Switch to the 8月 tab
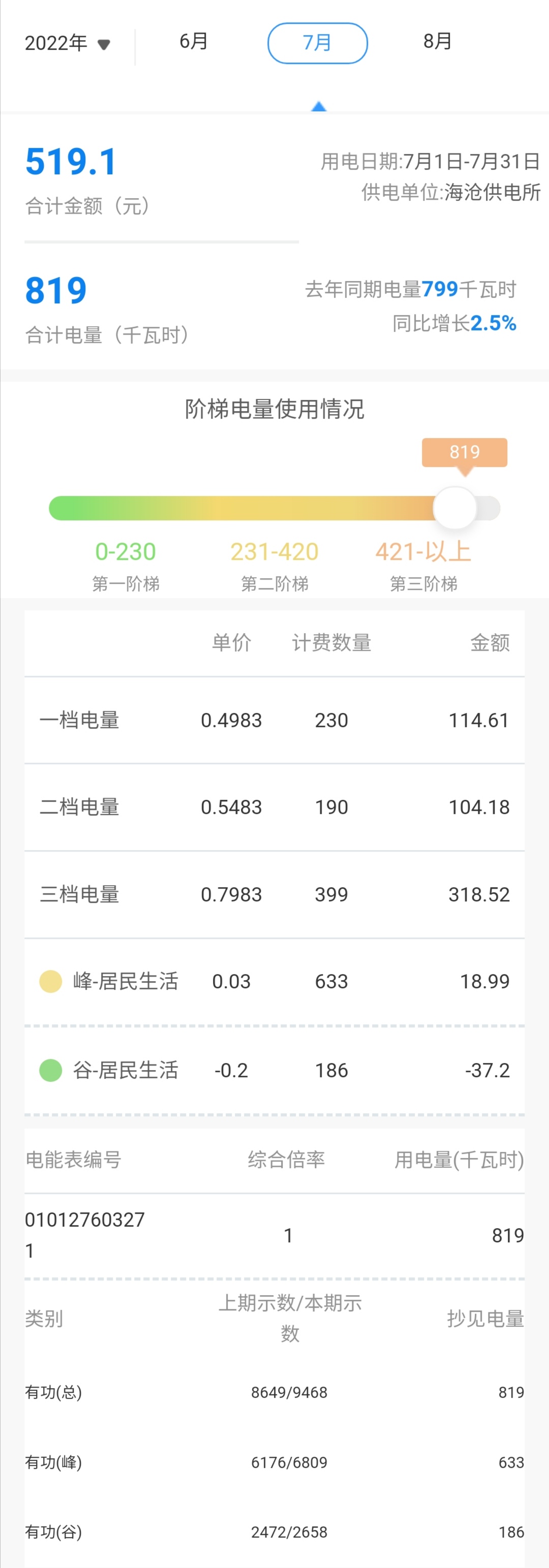549x1568 pixels. pos(437,41)
